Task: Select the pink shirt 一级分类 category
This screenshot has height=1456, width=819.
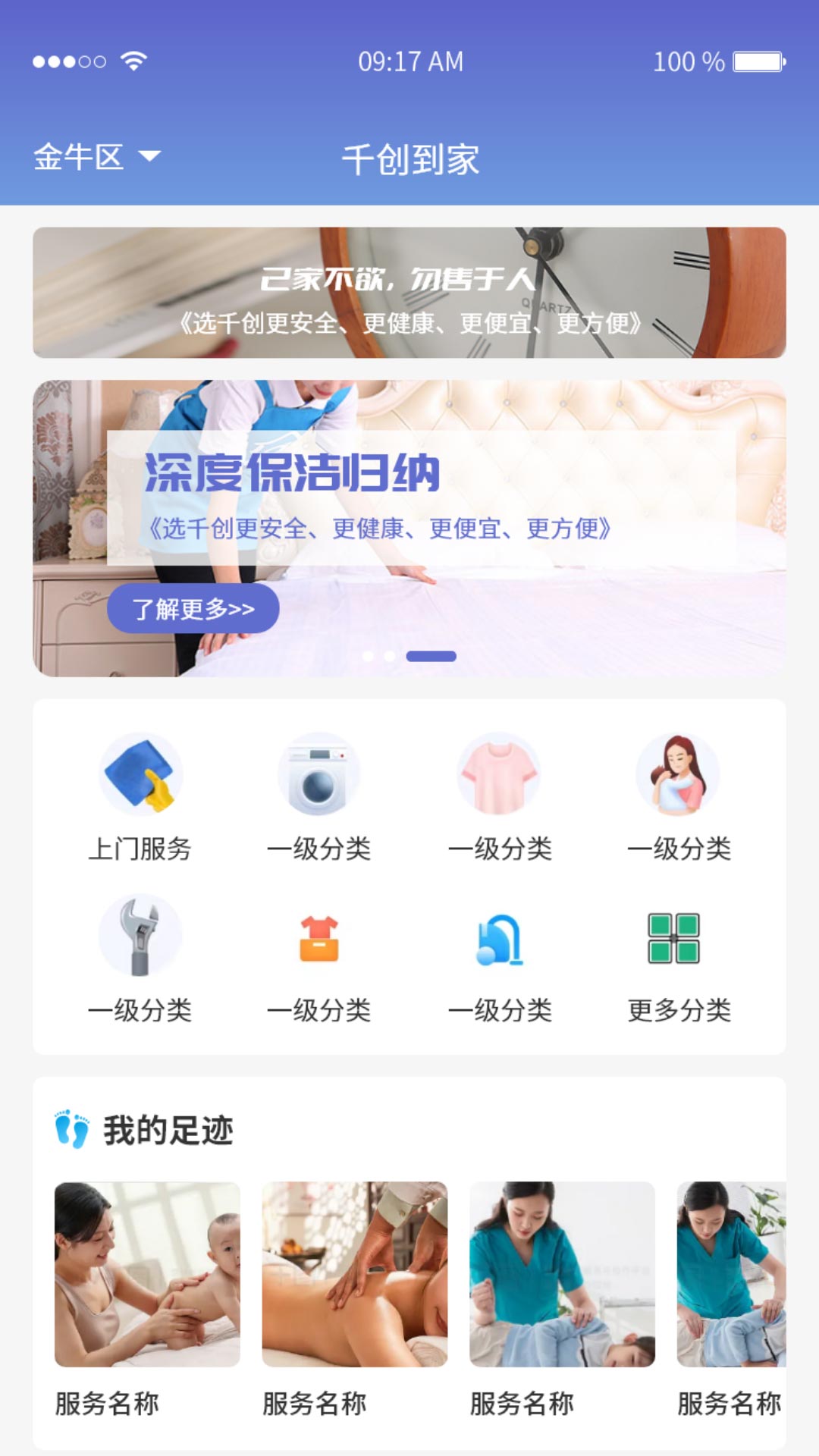Action: click(499, 796)
